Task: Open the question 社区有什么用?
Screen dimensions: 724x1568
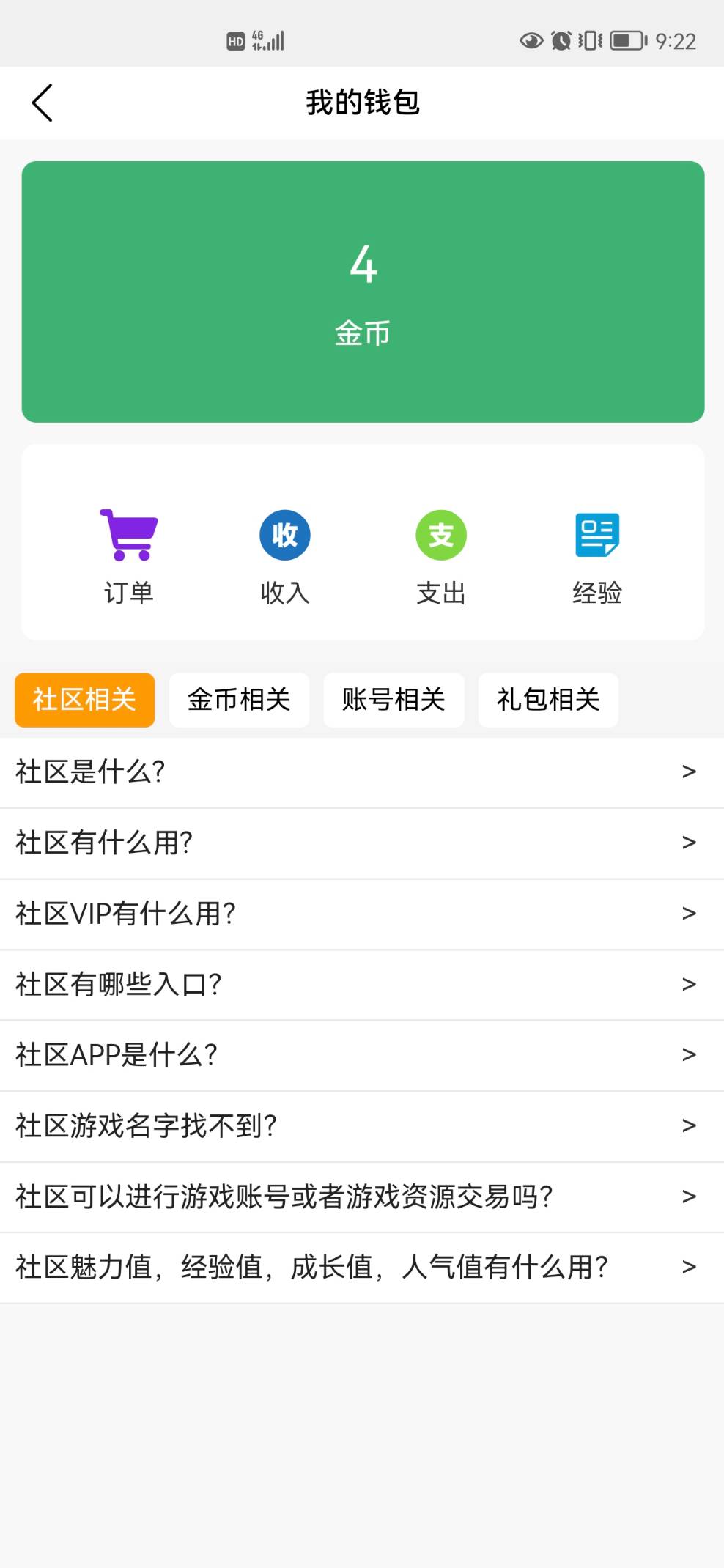Action: point(362,843)
